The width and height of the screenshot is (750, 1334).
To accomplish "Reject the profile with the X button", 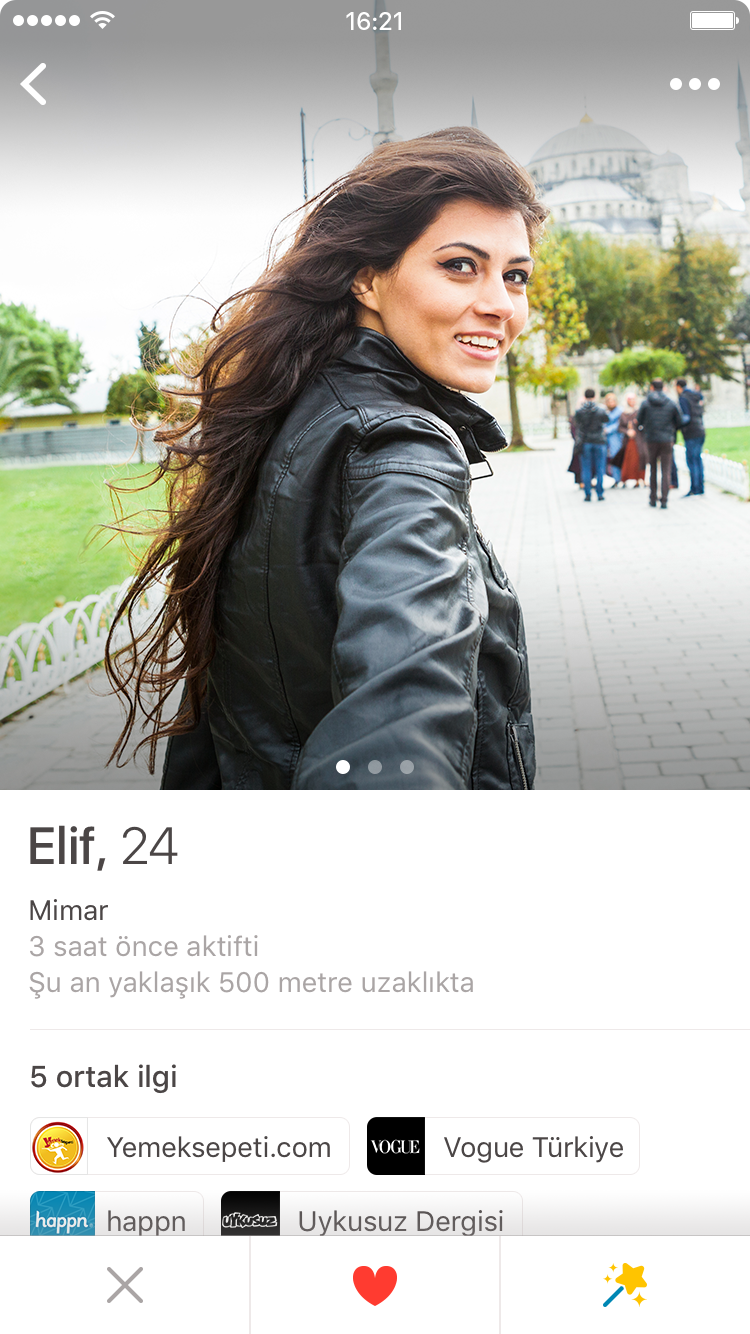I will [125, 1285].
